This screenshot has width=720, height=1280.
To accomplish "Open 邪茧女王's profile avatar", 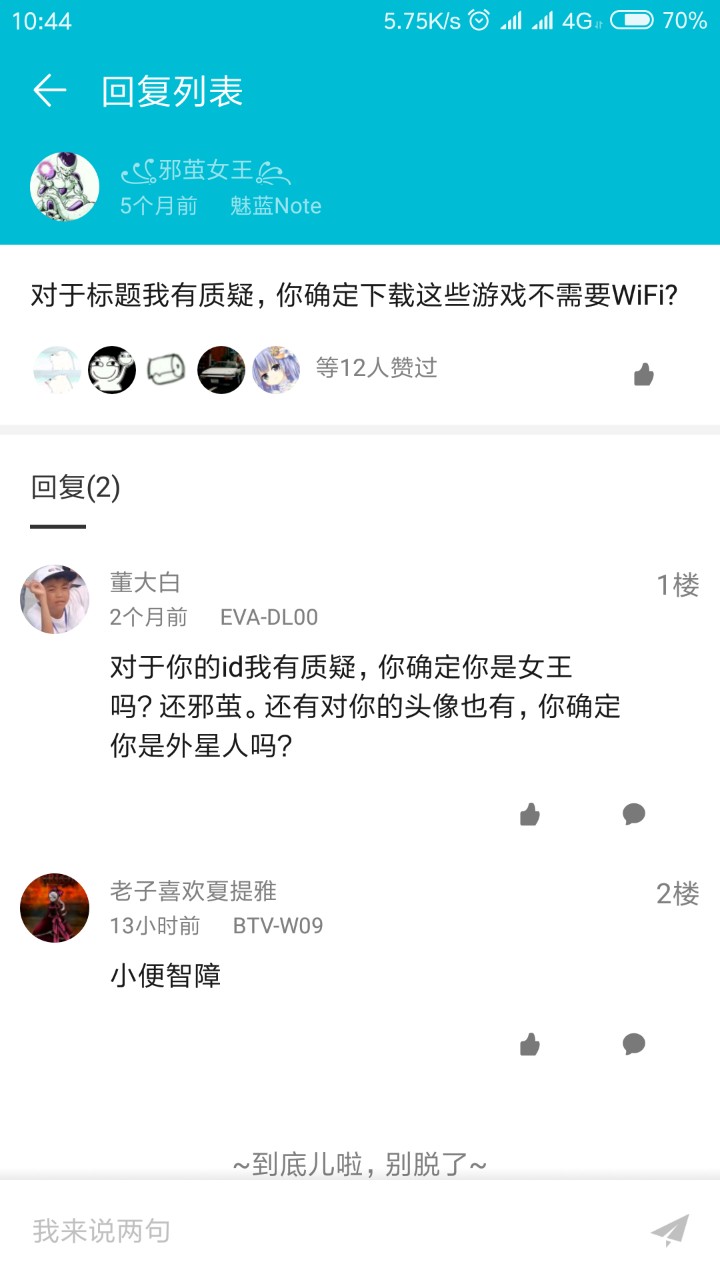I will tap(65, 187).
